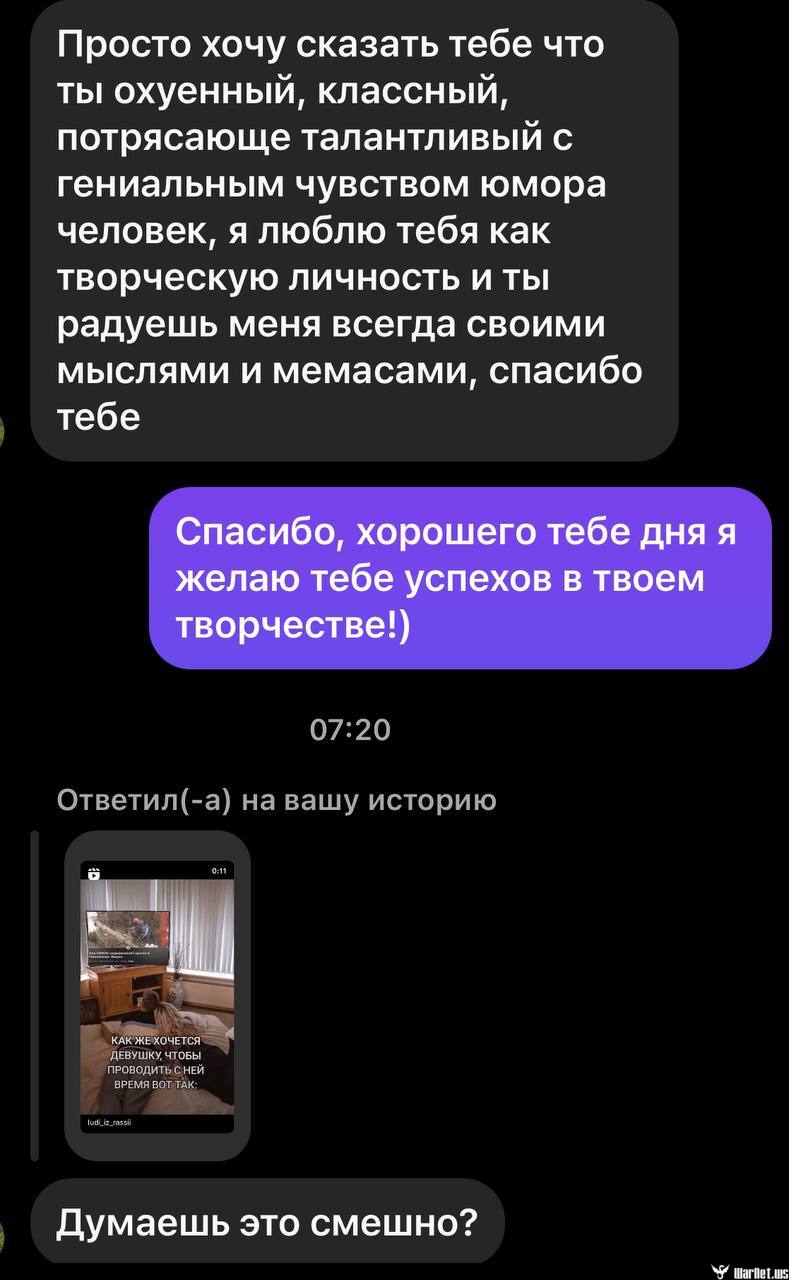Open the replied story preview with the reel
The height and width of the screenshot is (1280, 789).
click(x=157, y=995)
